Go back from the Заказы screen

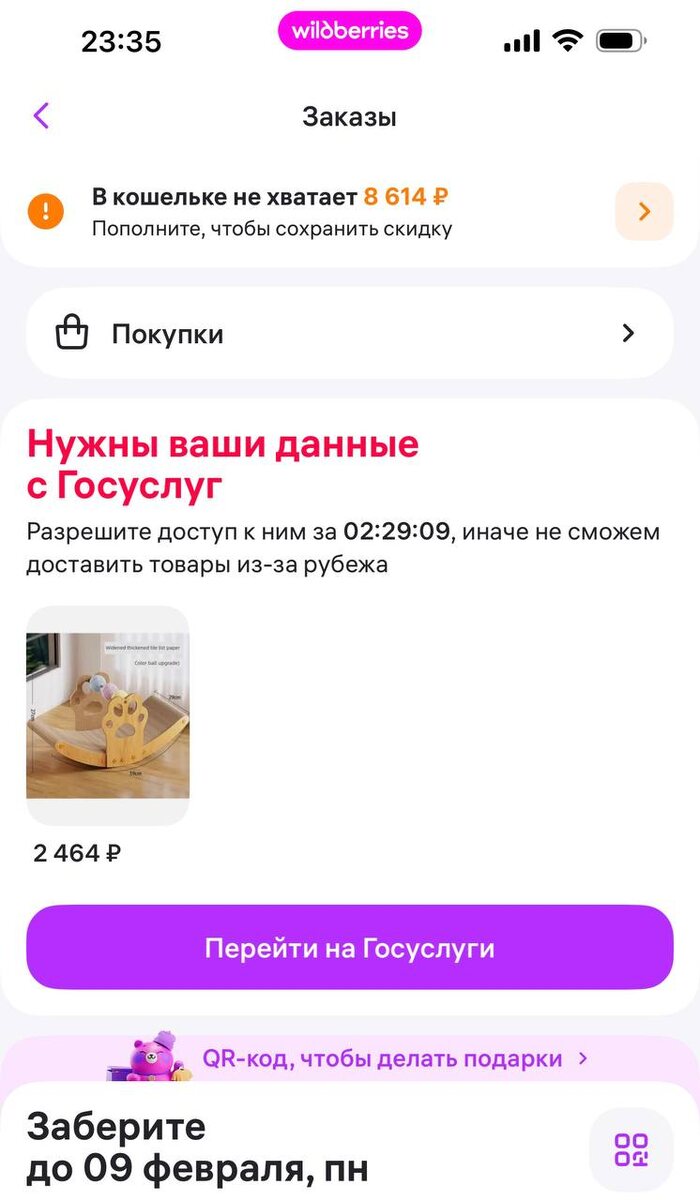(x=41, y=116)
